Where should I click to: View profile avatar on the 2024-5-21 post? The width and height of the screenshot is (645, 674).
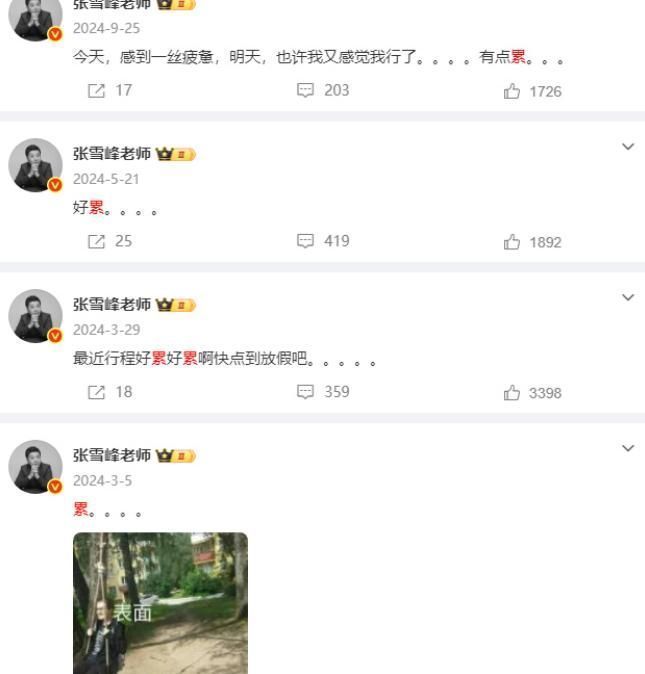tap(35, 165)
